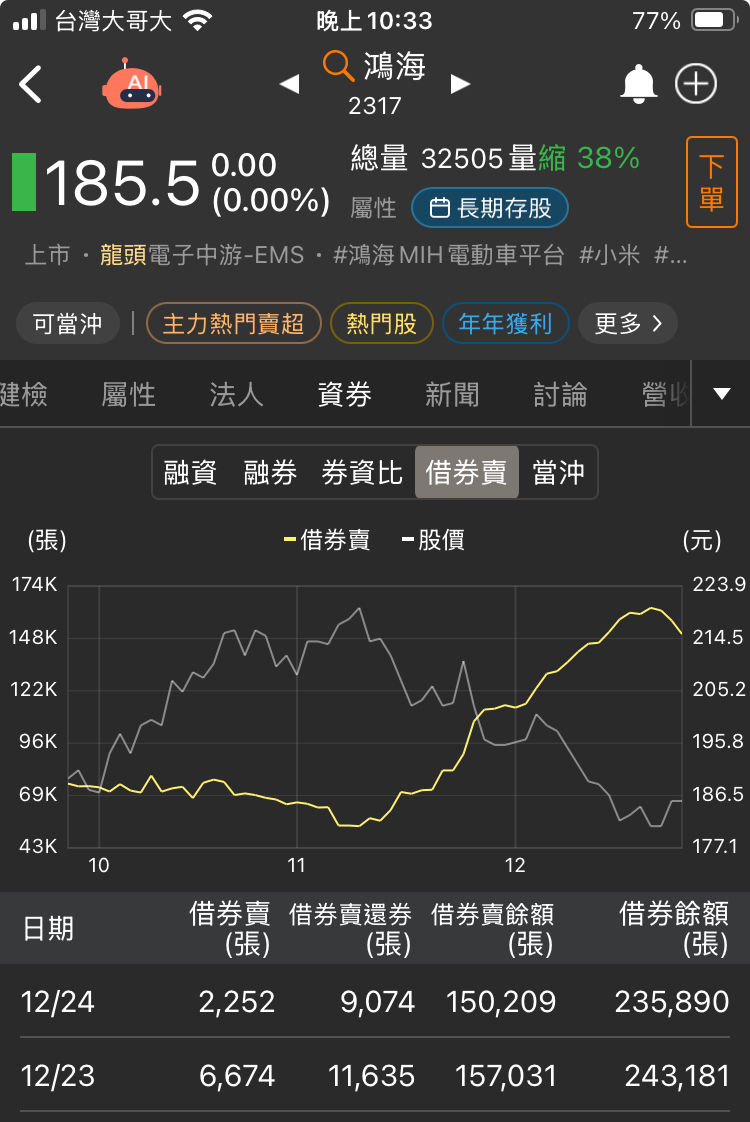The width and height of the screenshot is (750, 1122).
Task: Select the 主力熱門賣超 tag
Action: pyautogui.click(x=233, y=323)
